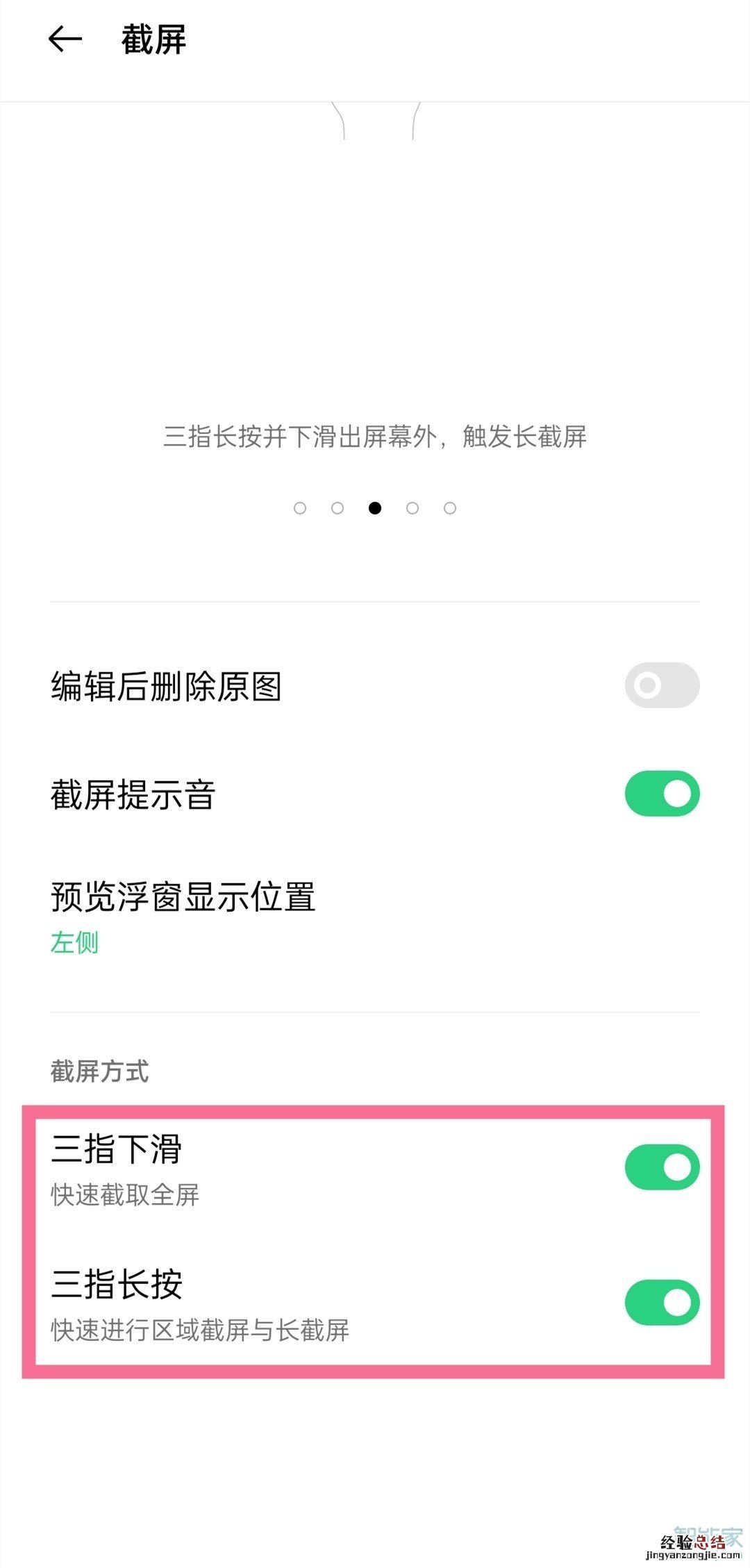The image size is (750, 1568).
Task: Disable 三指长按 screenshot gesture
Action: (x=661, y=1303)
